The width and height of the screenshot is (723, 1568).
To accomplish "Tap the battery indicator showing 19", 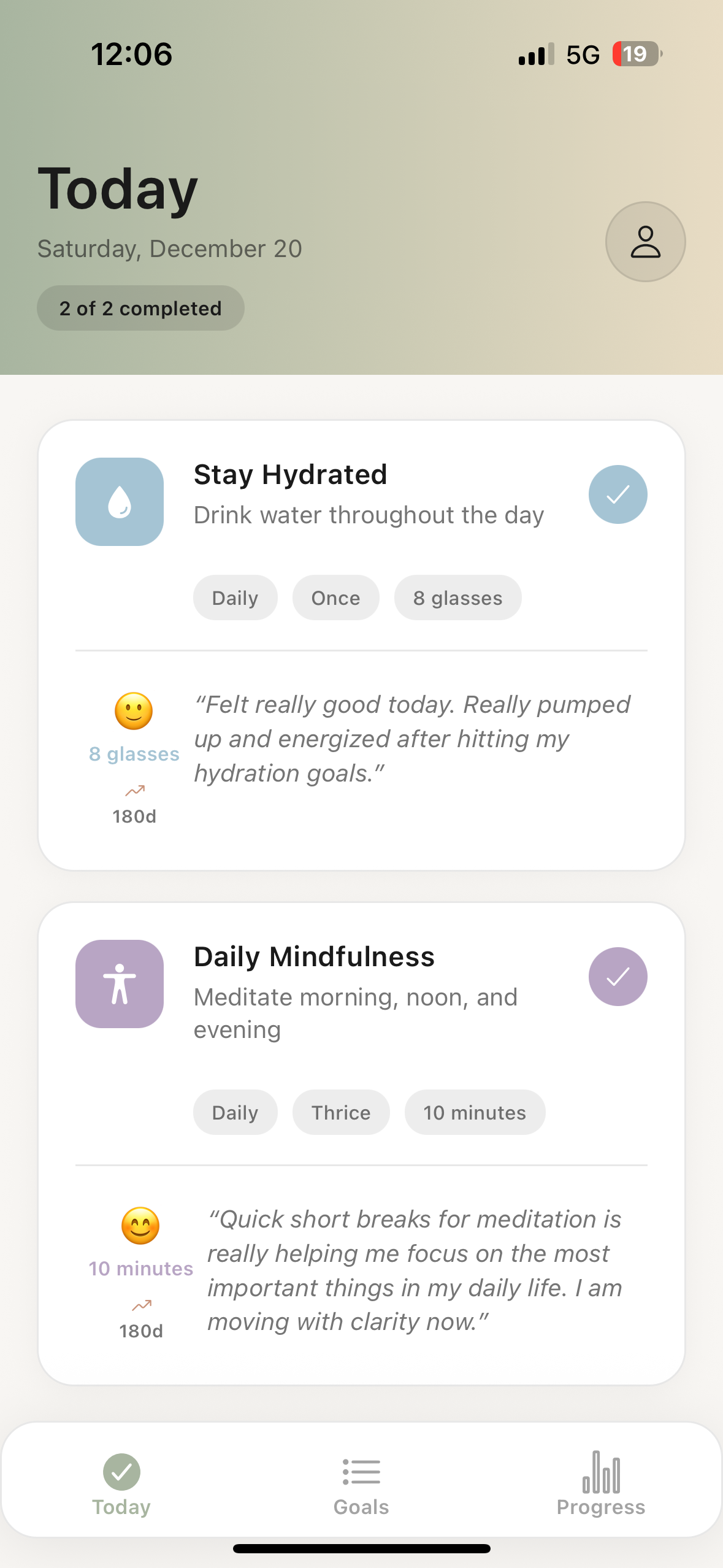I will point(635,54).
